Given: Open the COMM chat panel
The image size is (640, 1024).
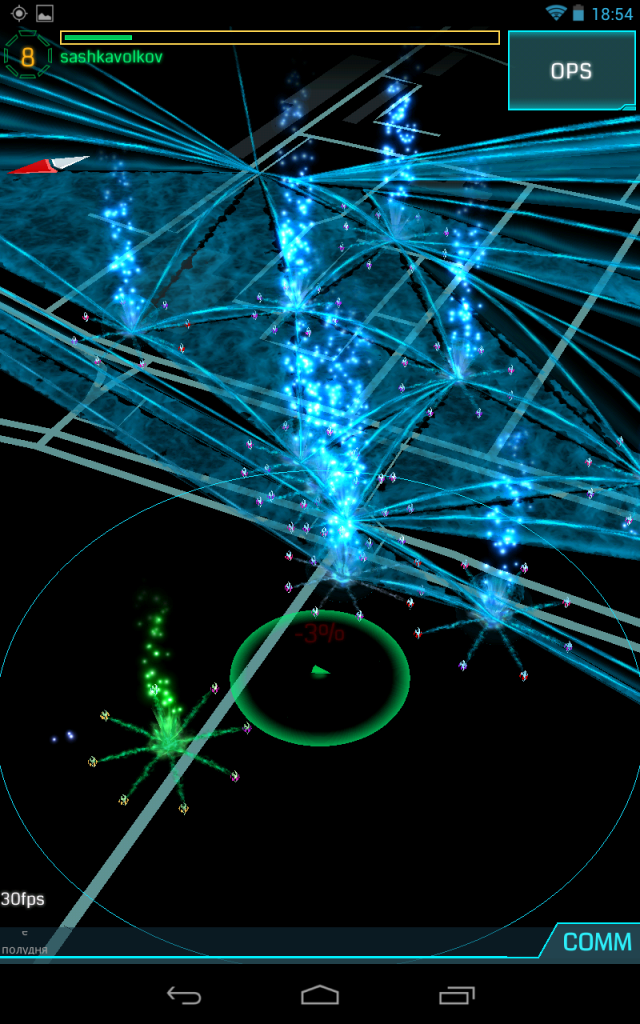Looking at the screenshot, I should pyautogui.click(x=596, y=941).
